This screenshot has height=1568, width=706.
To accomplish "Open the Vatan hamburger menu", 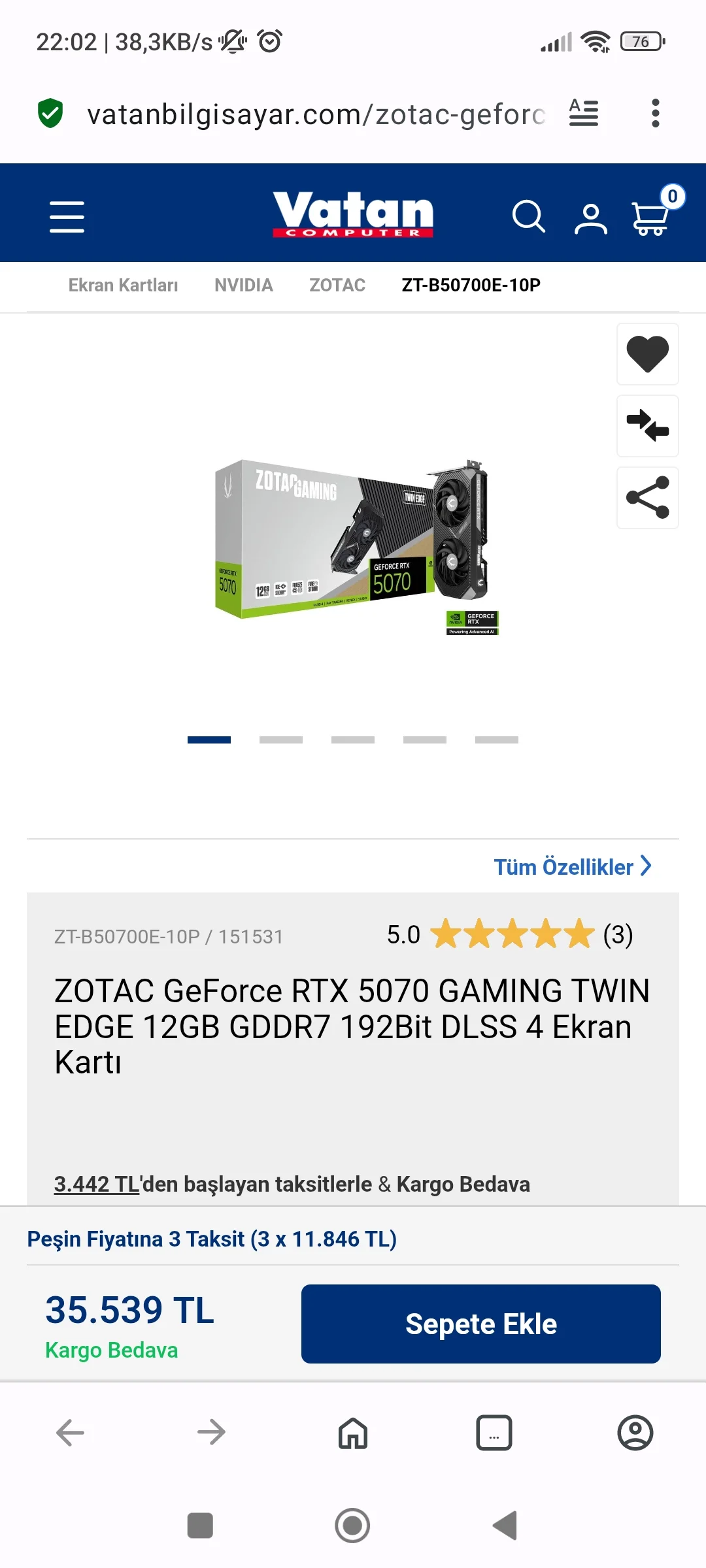I will [67, 217].
